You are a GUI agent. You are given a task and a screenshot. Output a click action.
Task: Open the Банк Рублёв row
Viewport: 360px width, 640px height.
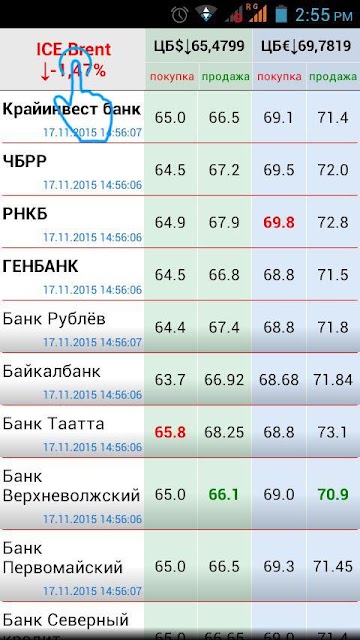coord(180,327)
